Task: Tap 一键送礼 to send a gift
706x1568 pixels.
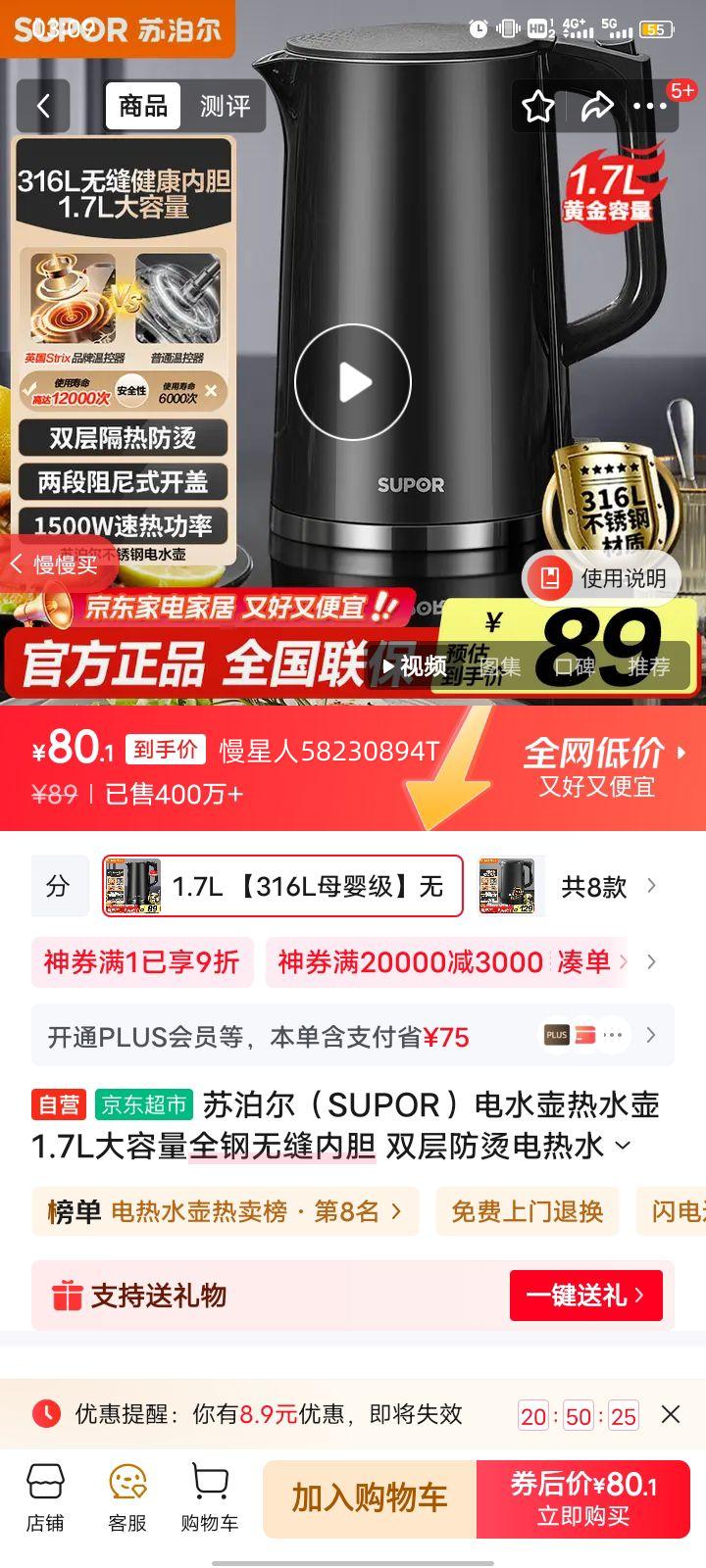Action: 585,1296
